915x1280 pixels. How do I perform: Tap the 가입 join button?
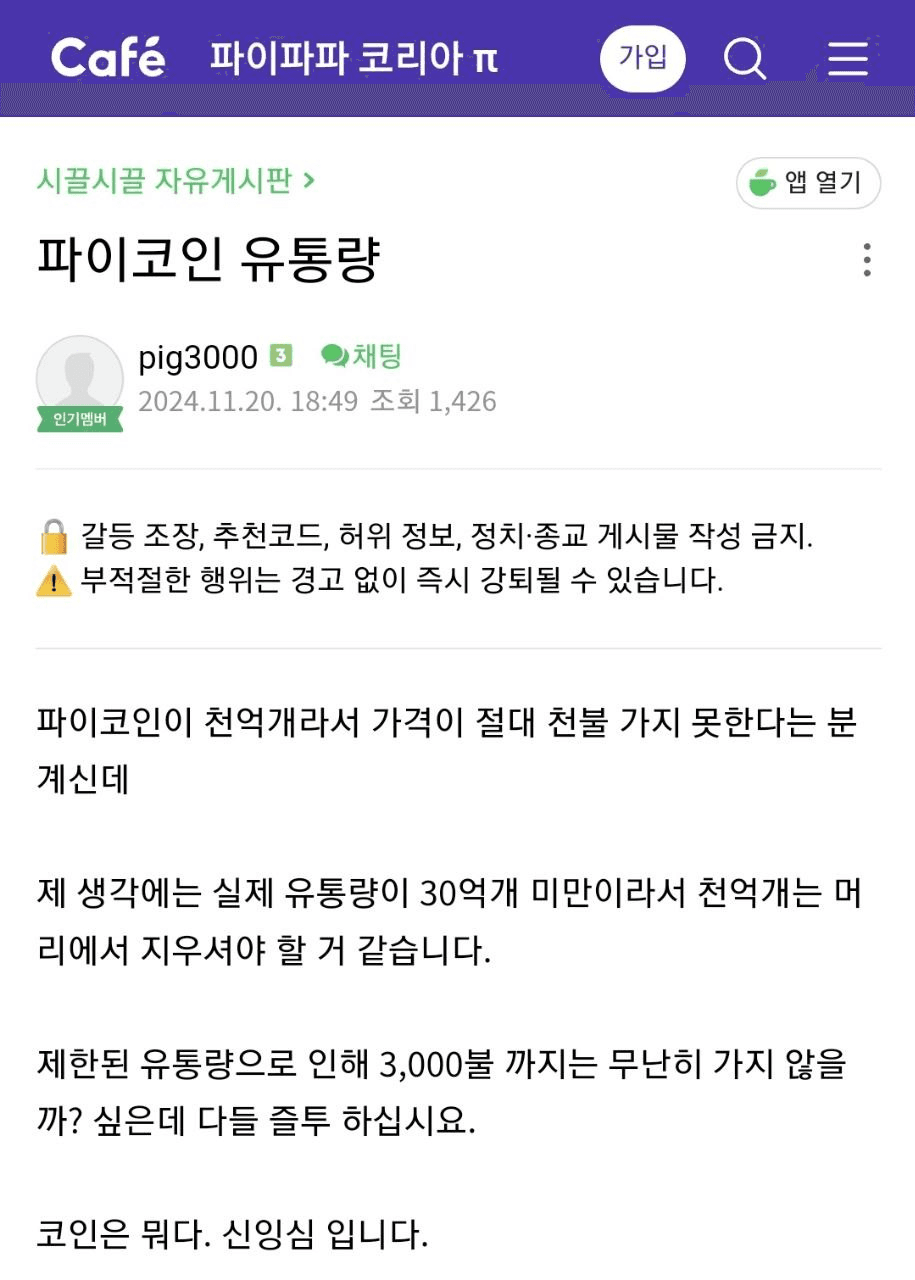[642, 58]
